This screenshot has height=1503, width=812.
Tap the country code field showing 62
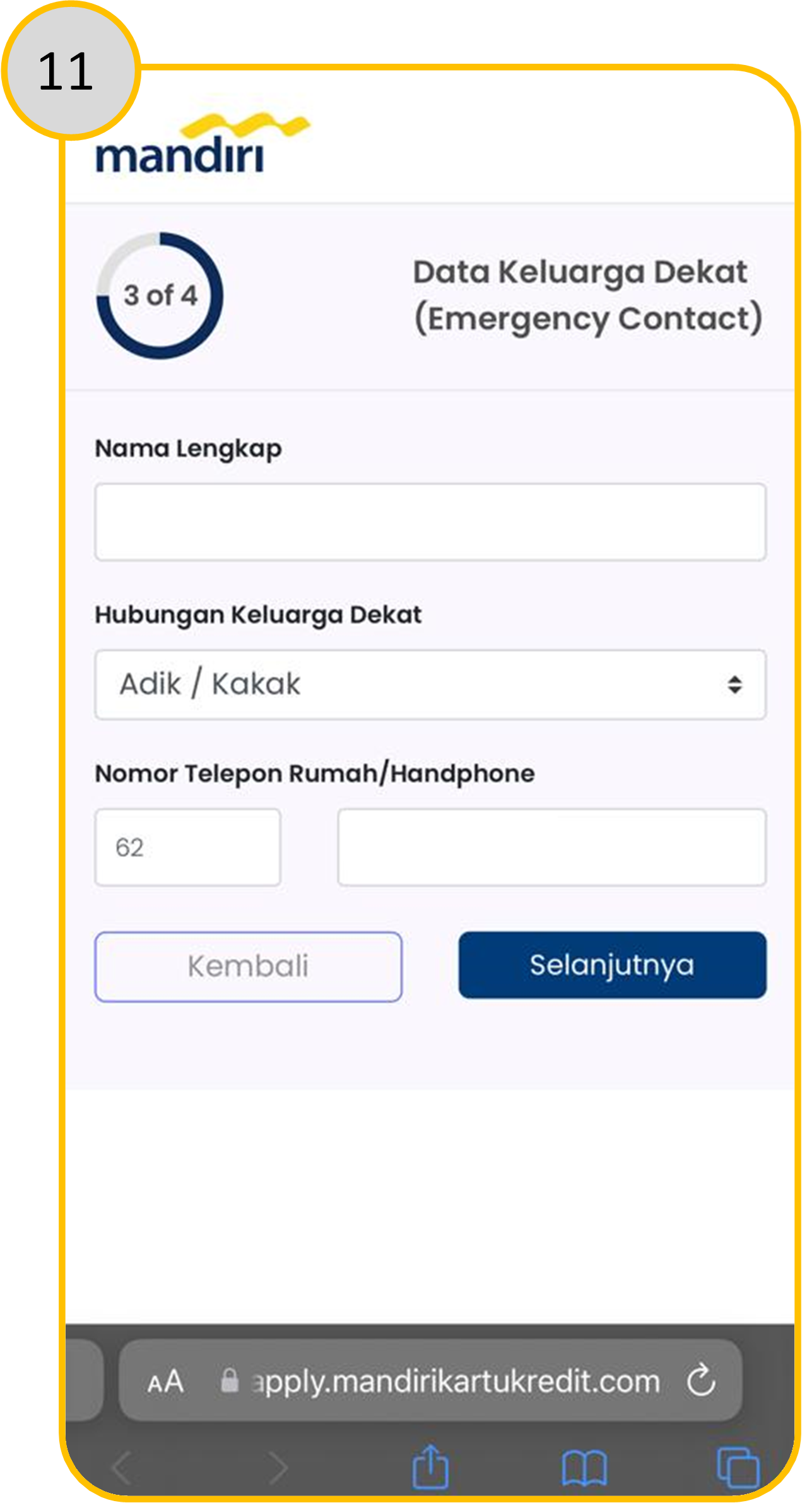coord(187,847)
